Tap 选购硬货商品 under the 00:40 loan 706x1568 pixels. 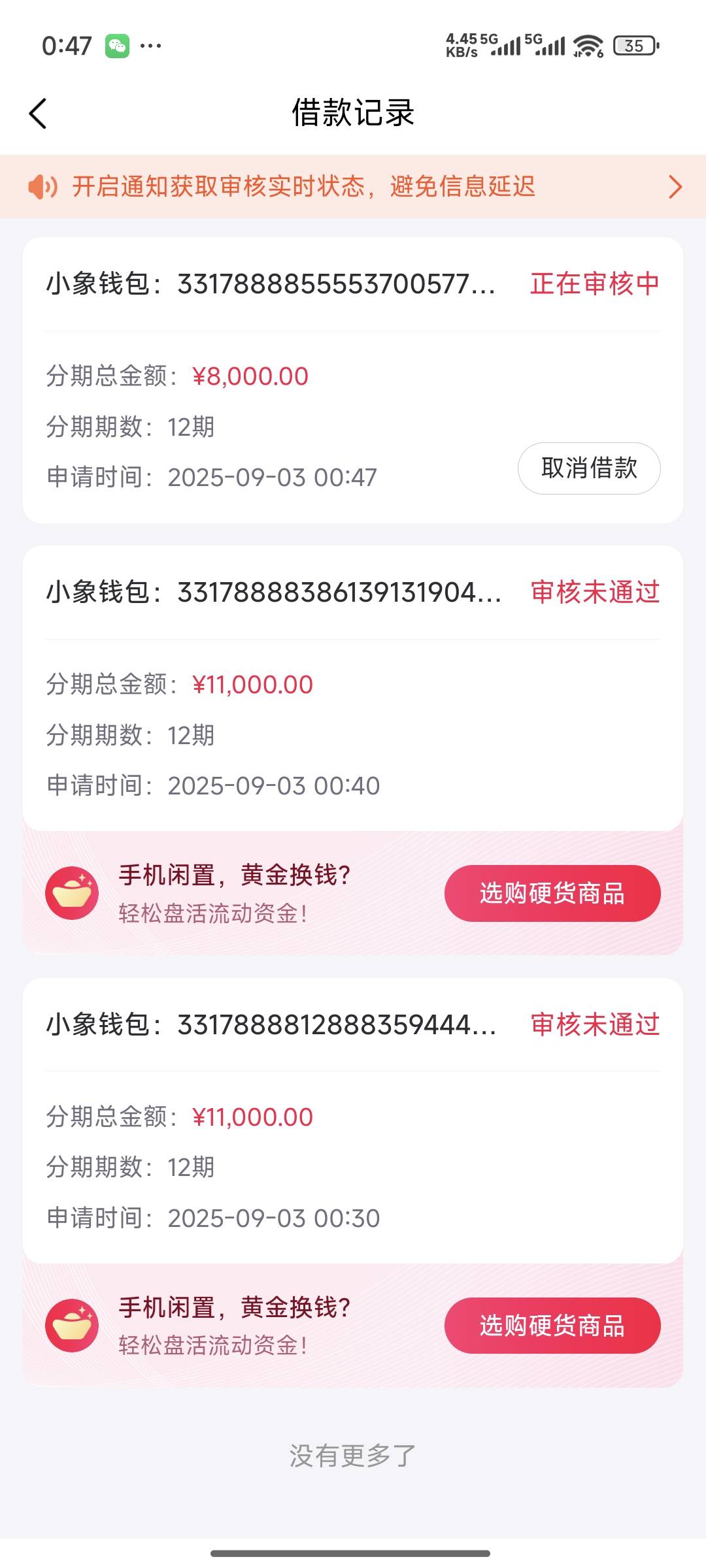coord(552,893)
